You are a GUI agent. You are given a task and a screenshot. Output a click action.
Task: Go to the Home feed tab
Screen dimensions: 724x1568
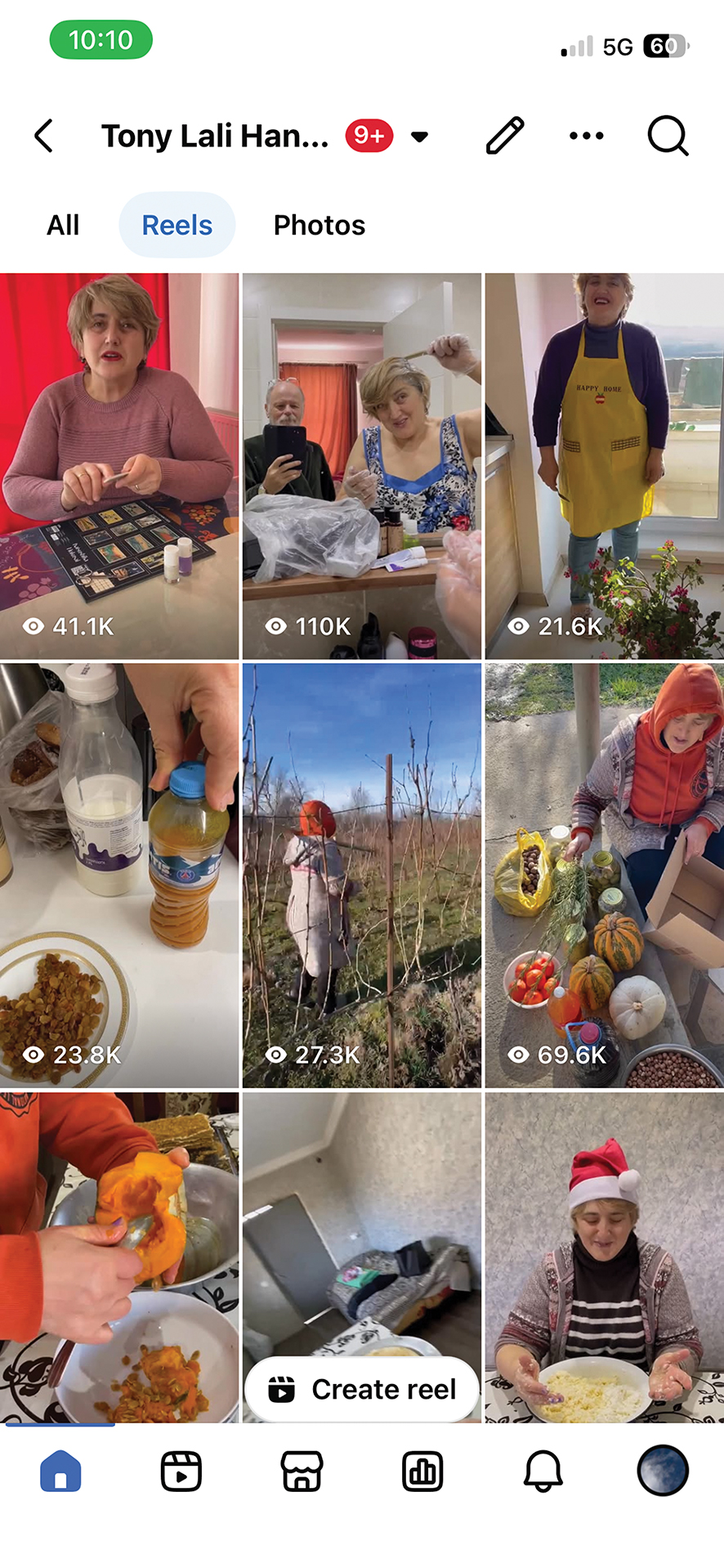pos(60,1472)
